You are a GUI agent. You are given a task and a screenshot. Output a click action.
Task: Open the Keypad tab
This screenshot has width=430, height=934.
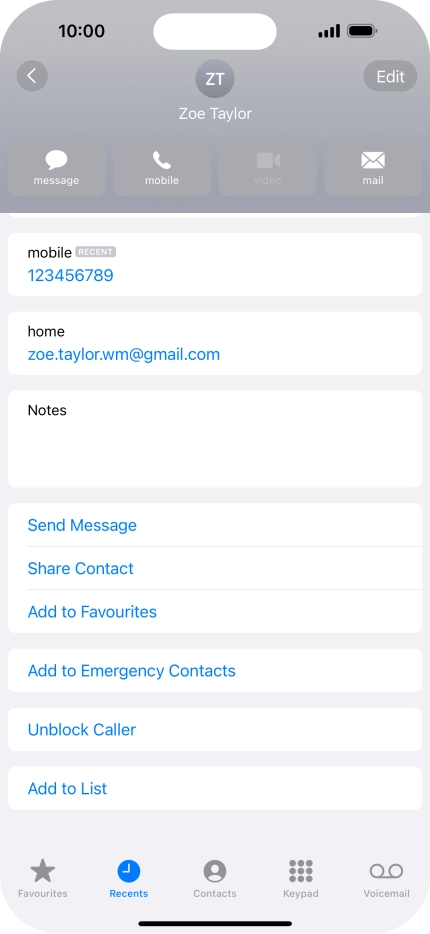301,879
